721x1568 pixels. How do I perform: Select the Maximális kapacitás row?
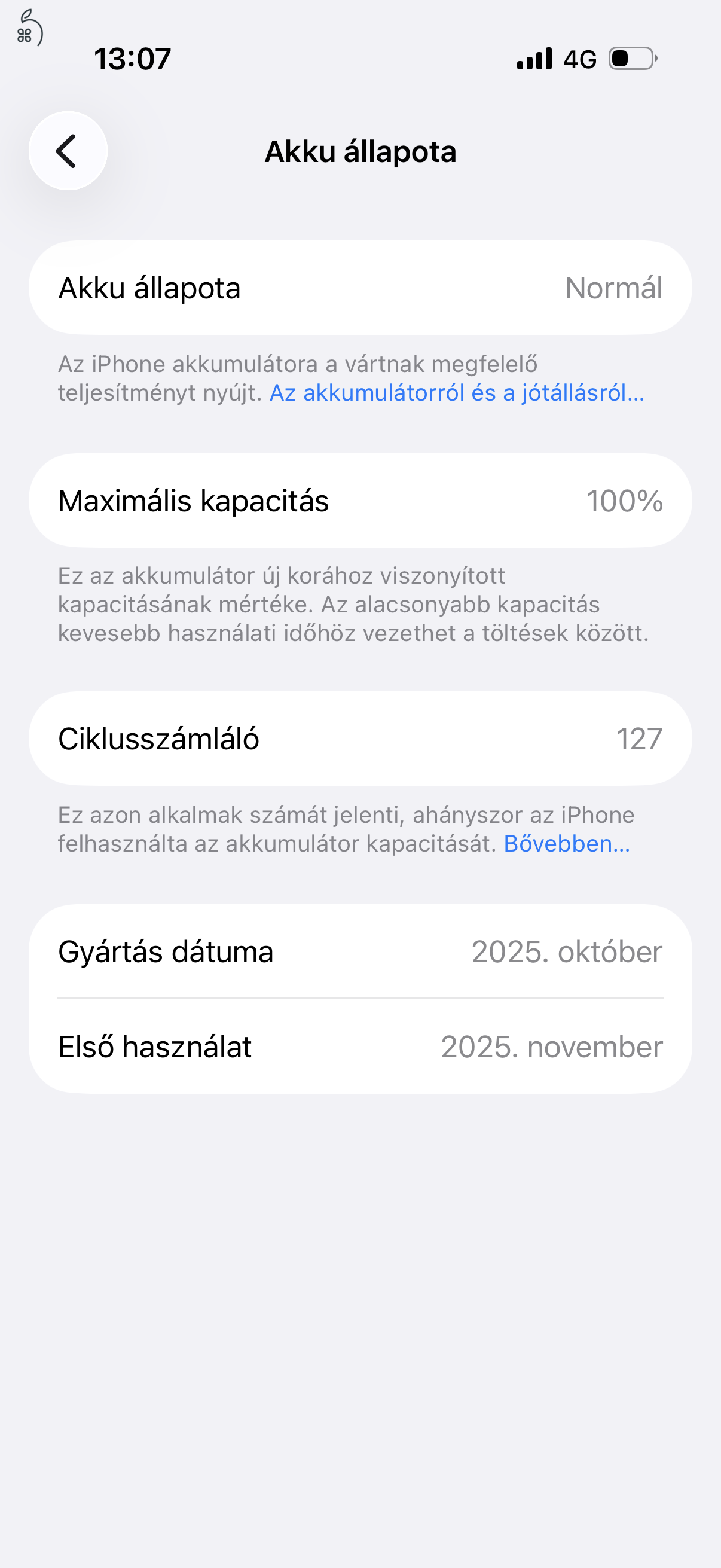[x=360, y=501]
